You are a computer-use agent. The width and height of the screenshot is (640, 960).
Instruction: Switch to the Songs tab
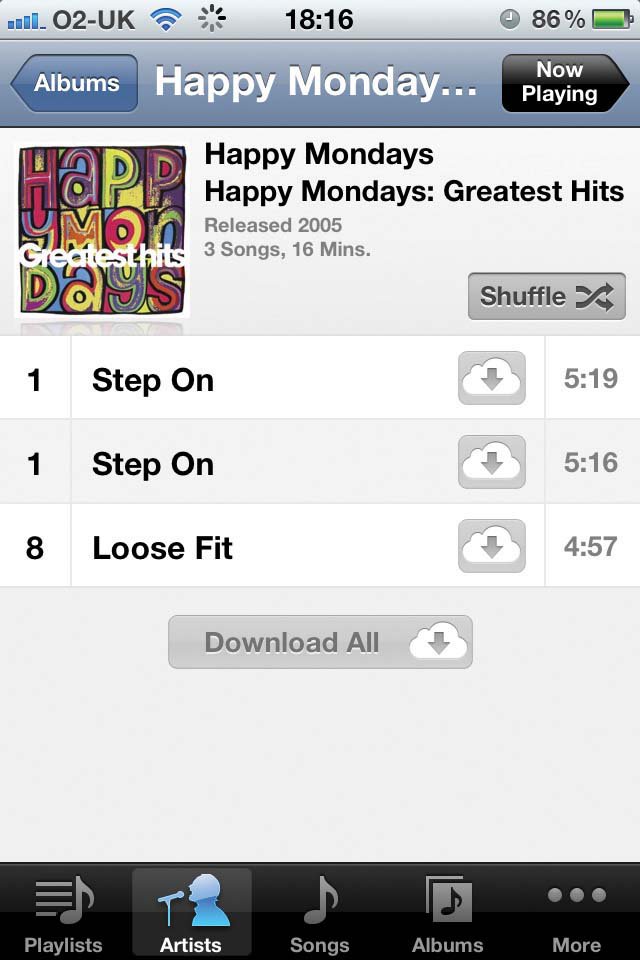click(320, 914)
